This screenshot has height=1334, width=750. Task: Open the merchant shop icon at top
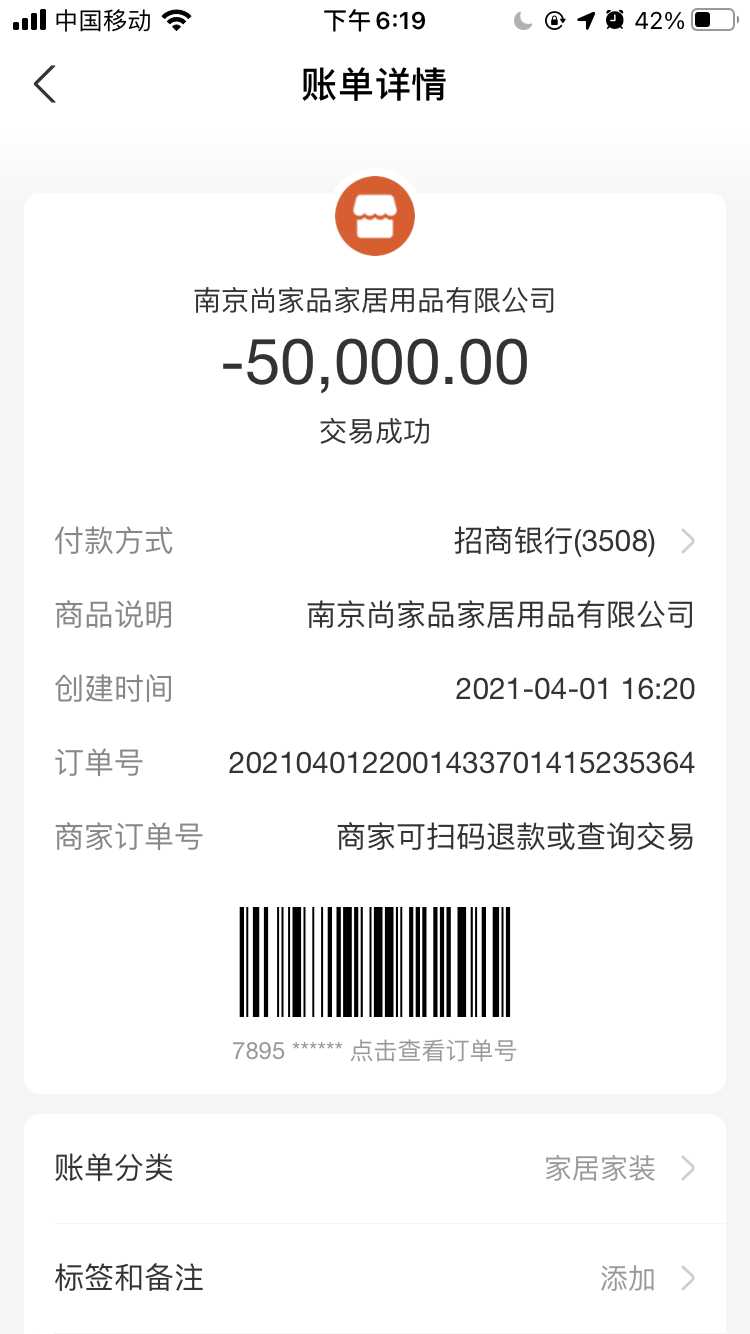[375, 216]
